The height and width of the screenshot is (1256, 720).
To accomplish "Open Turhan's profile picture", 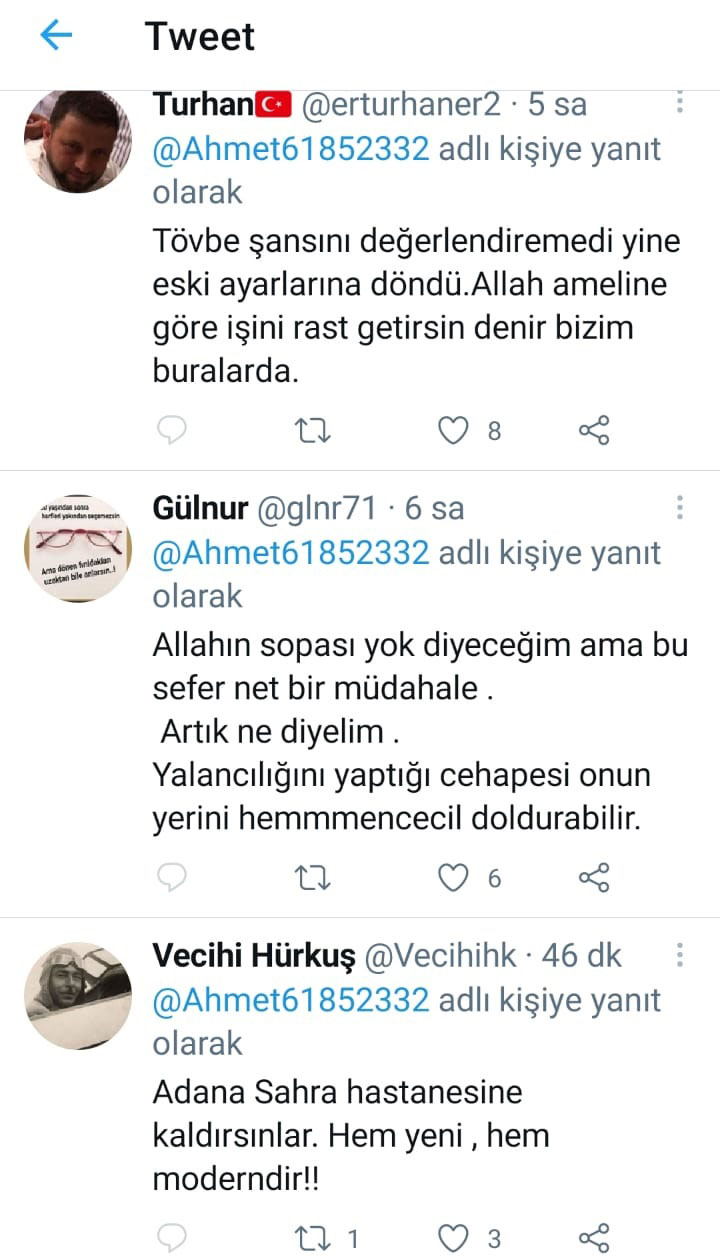I will click(78, 141).
